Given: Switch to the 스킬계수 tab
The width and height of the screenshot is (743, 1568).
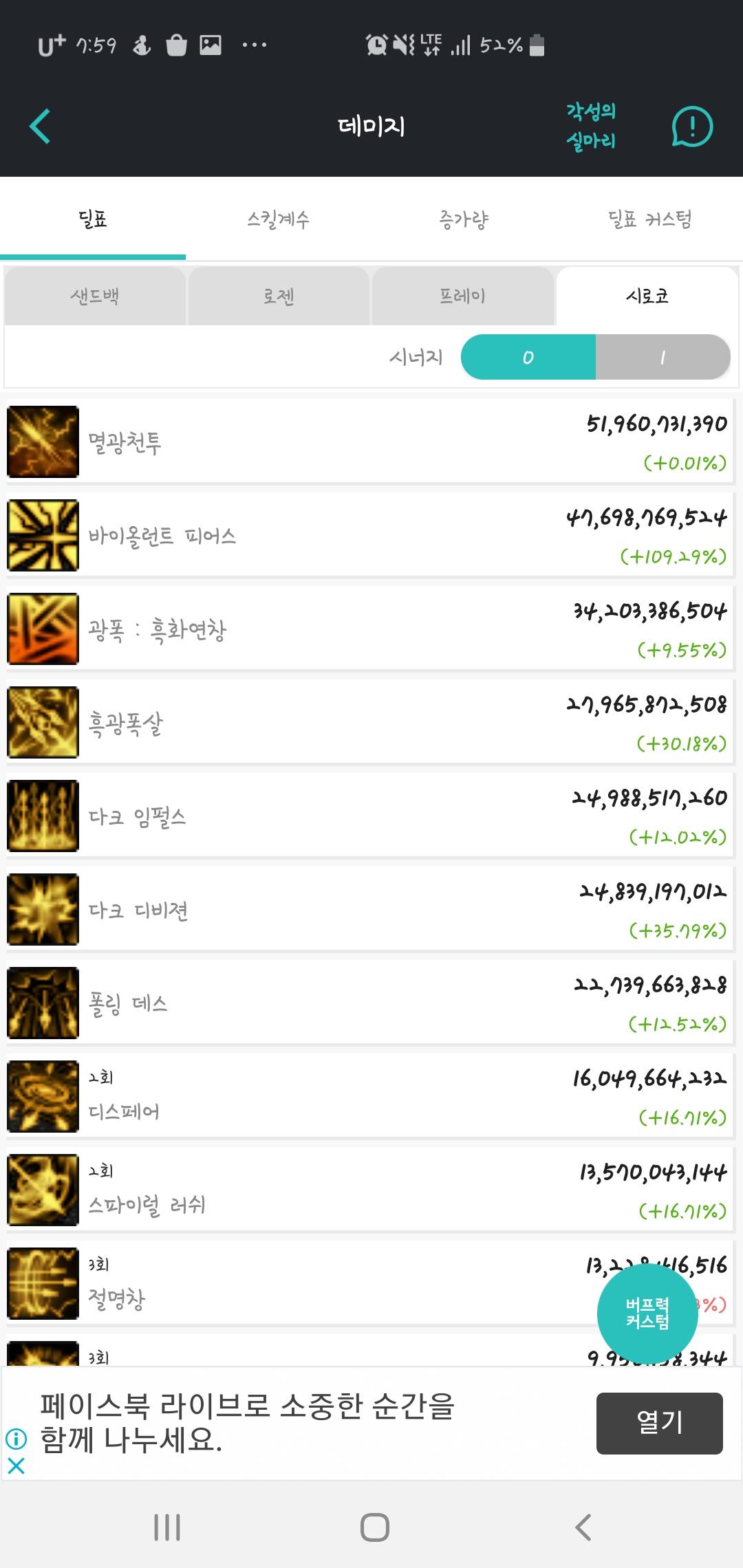Looking at the screenshot, I should tap(279, 219).
